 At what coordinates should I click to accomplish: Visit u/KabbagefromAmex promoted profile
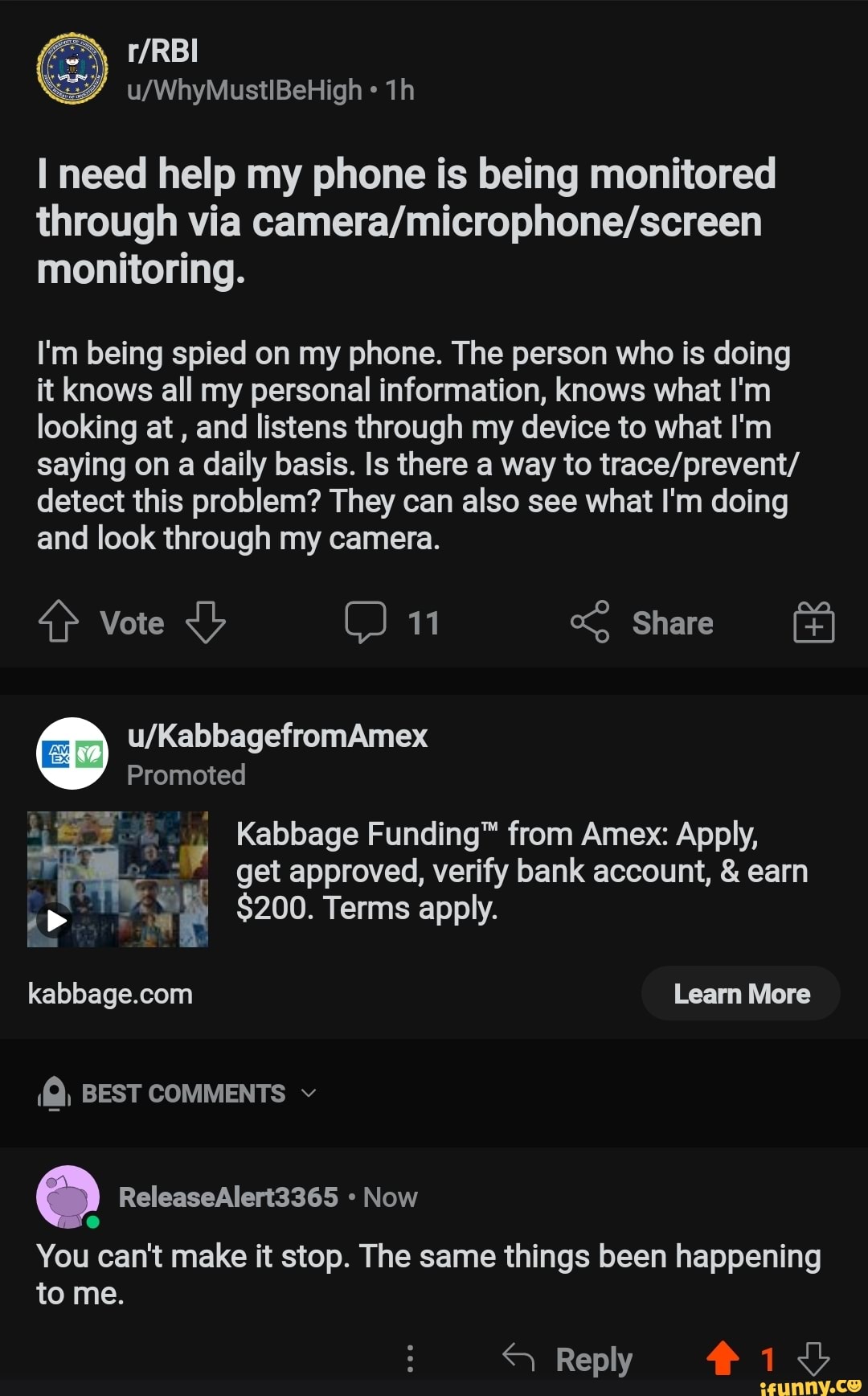coord(277,735)
